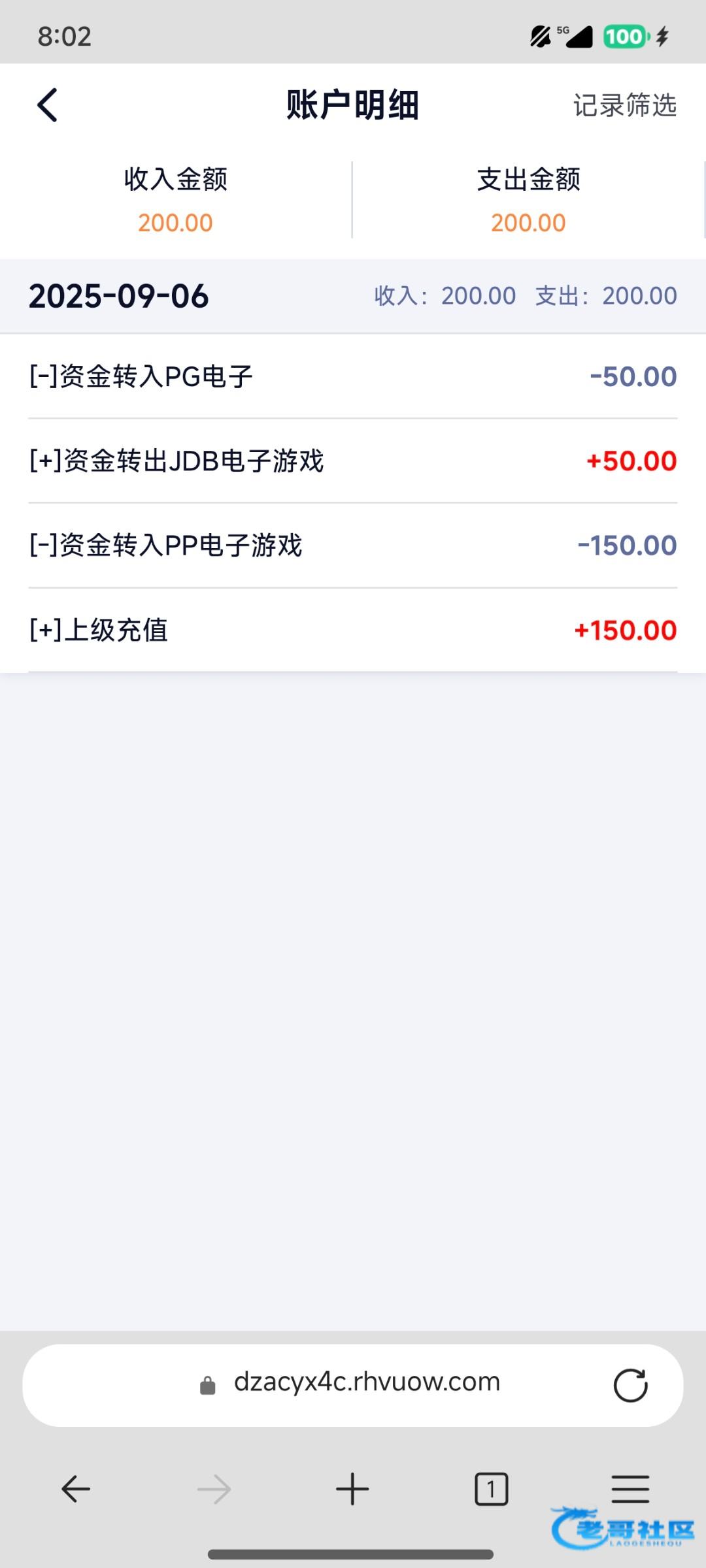Viewport: 706px width, 1568px height.
Task: Open the browser hamburger menu
Action: [630, 1489]
